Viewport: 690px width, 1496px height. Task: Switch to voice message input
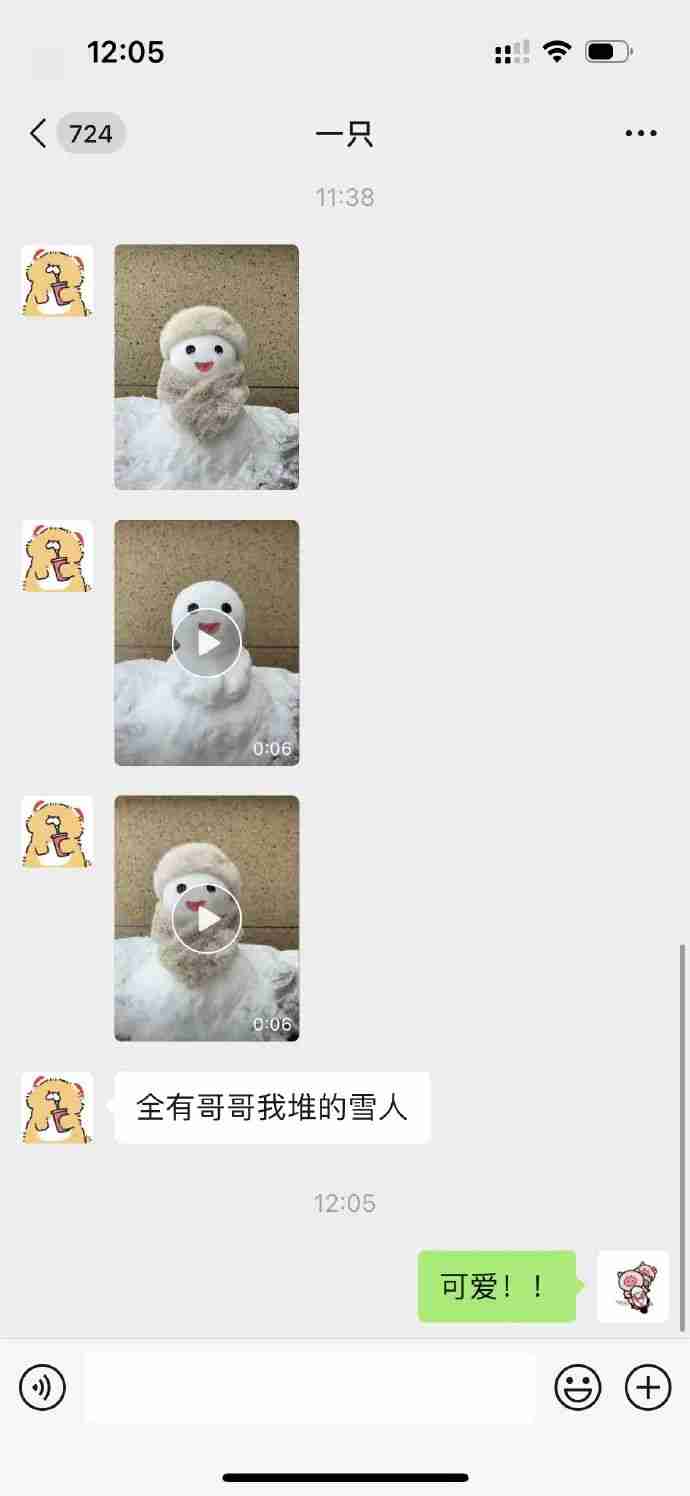(42, 1387)
